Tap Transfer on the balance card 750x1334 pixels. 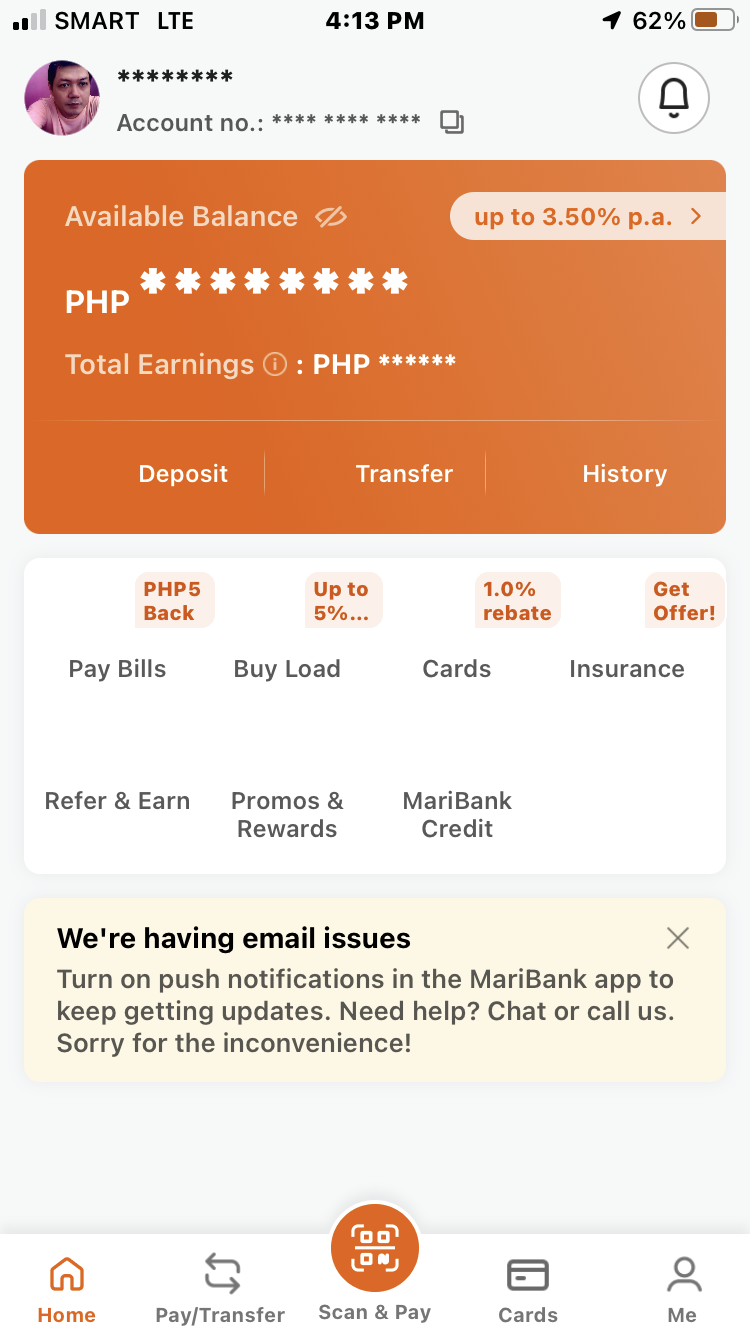click(x=404, y=474)
